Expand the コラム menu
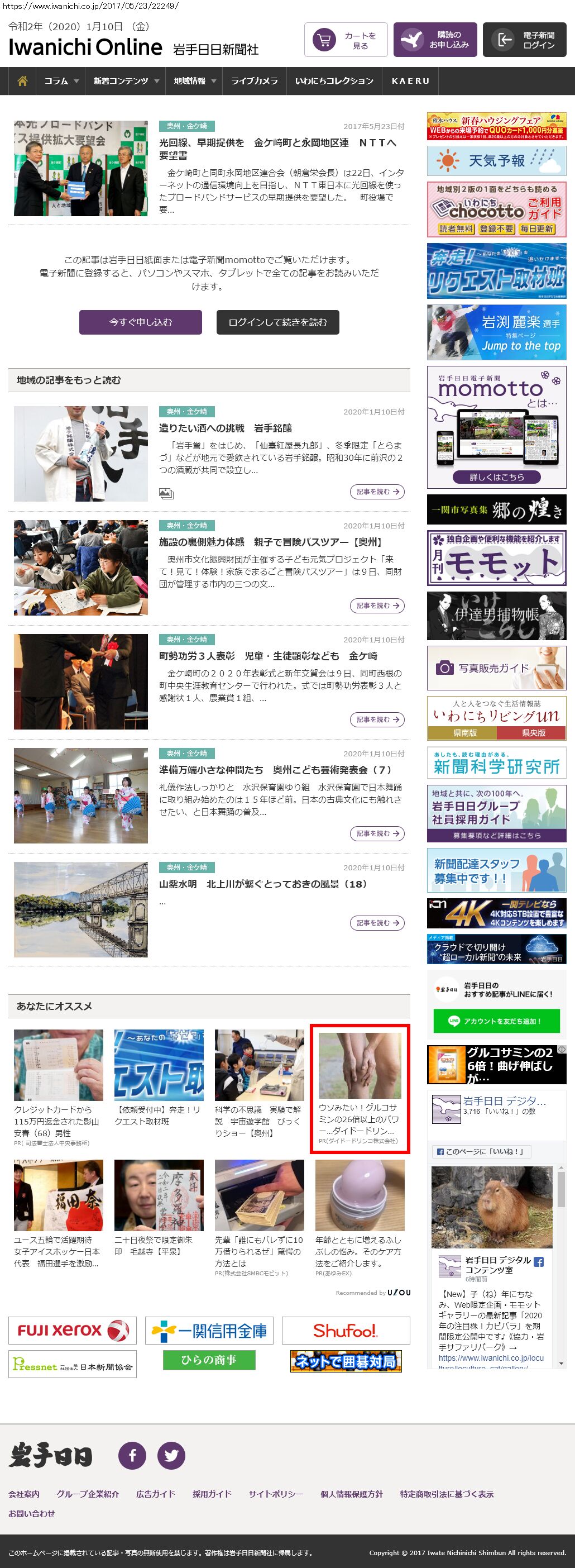Screen dimensions: 575x1568 coord(61,81)
